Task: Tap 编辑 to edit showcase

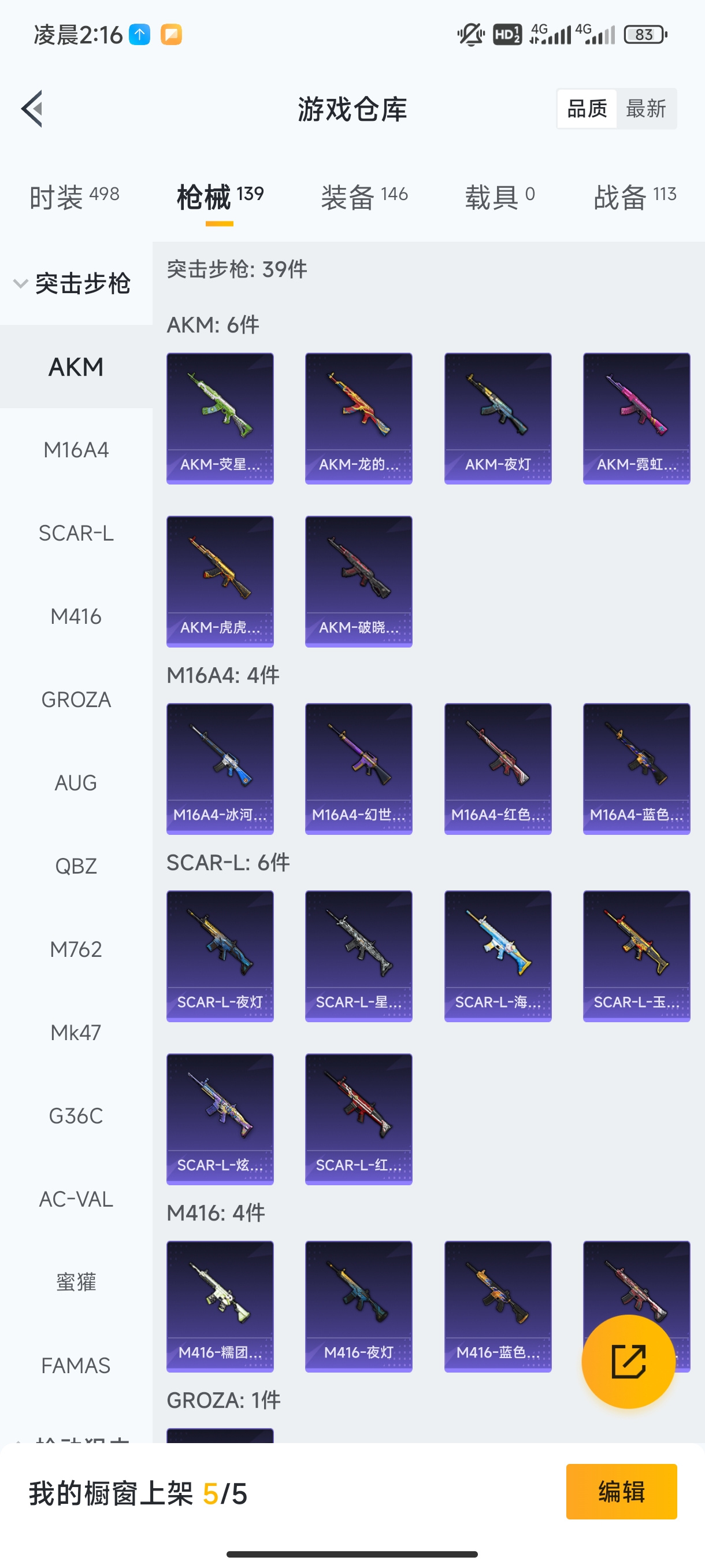Action: (621, 1491)
